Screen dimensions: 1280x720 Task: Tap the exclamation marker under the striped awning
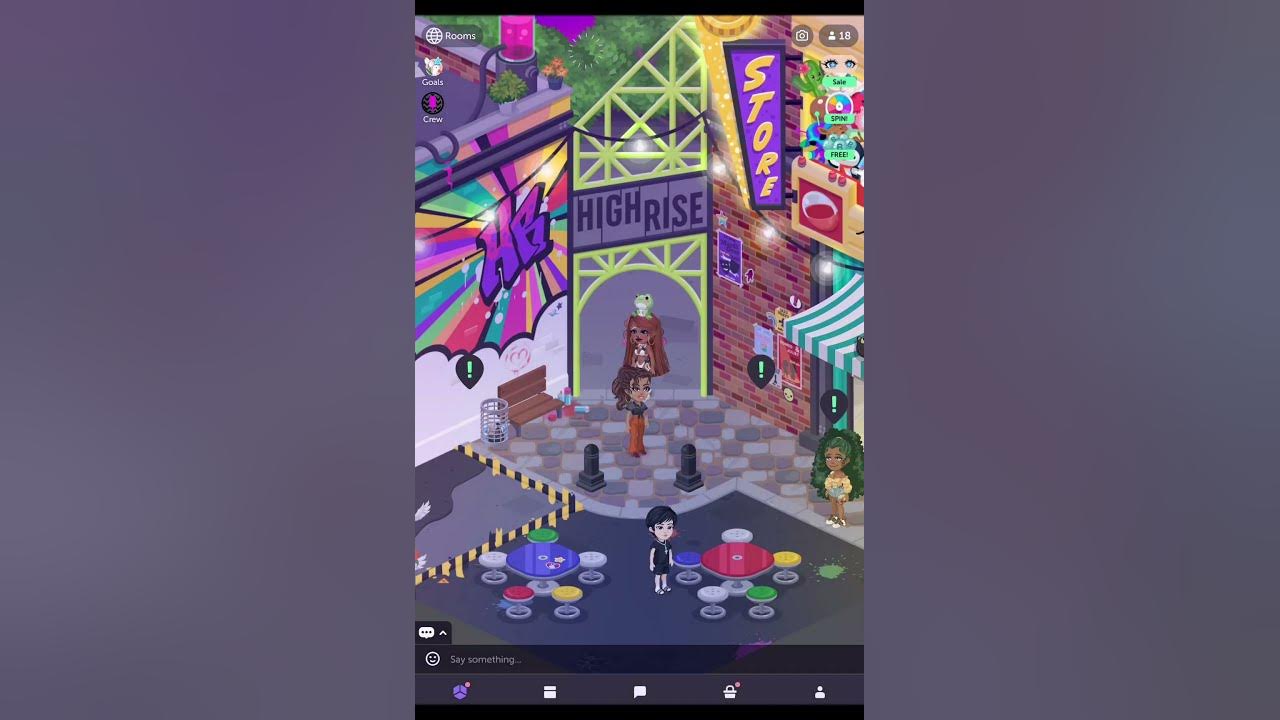834,404
